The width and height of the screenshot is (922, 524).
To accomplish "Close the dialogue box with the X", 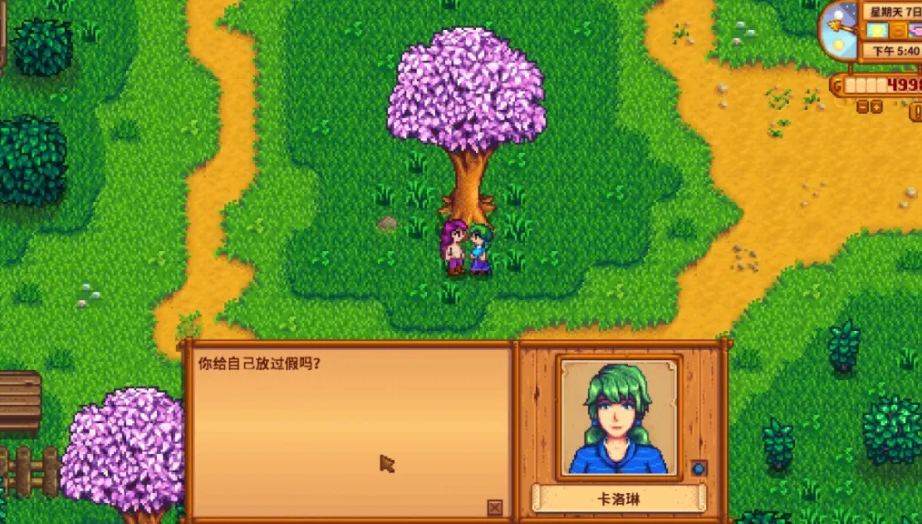I will tap(494, 507).
